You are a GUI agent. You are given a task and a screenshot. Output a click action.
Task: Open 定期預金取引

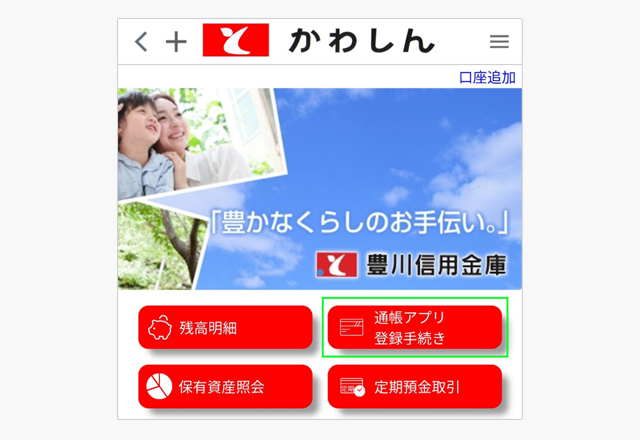pos(414,386)
